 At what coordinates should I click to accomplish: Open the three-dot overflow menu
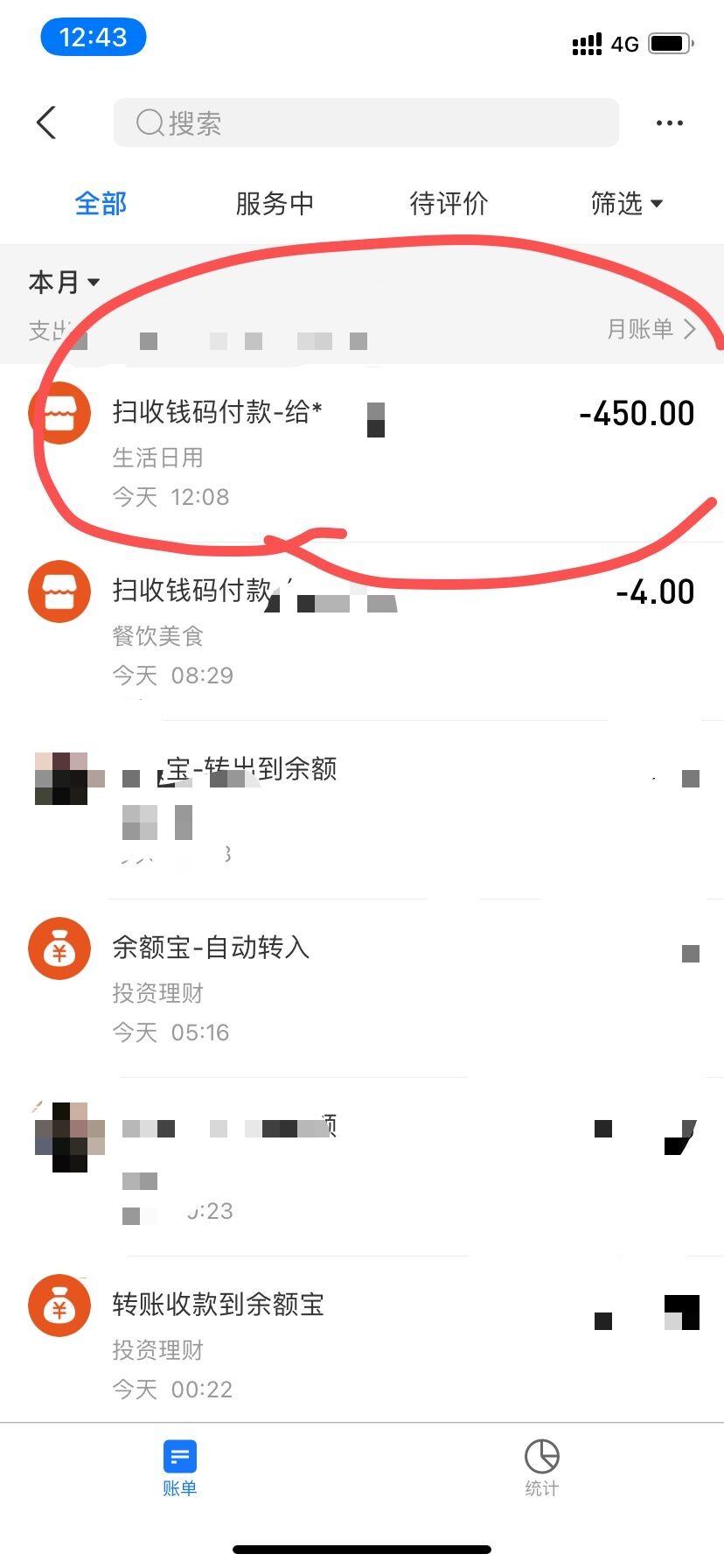click(x=669, y=122)
